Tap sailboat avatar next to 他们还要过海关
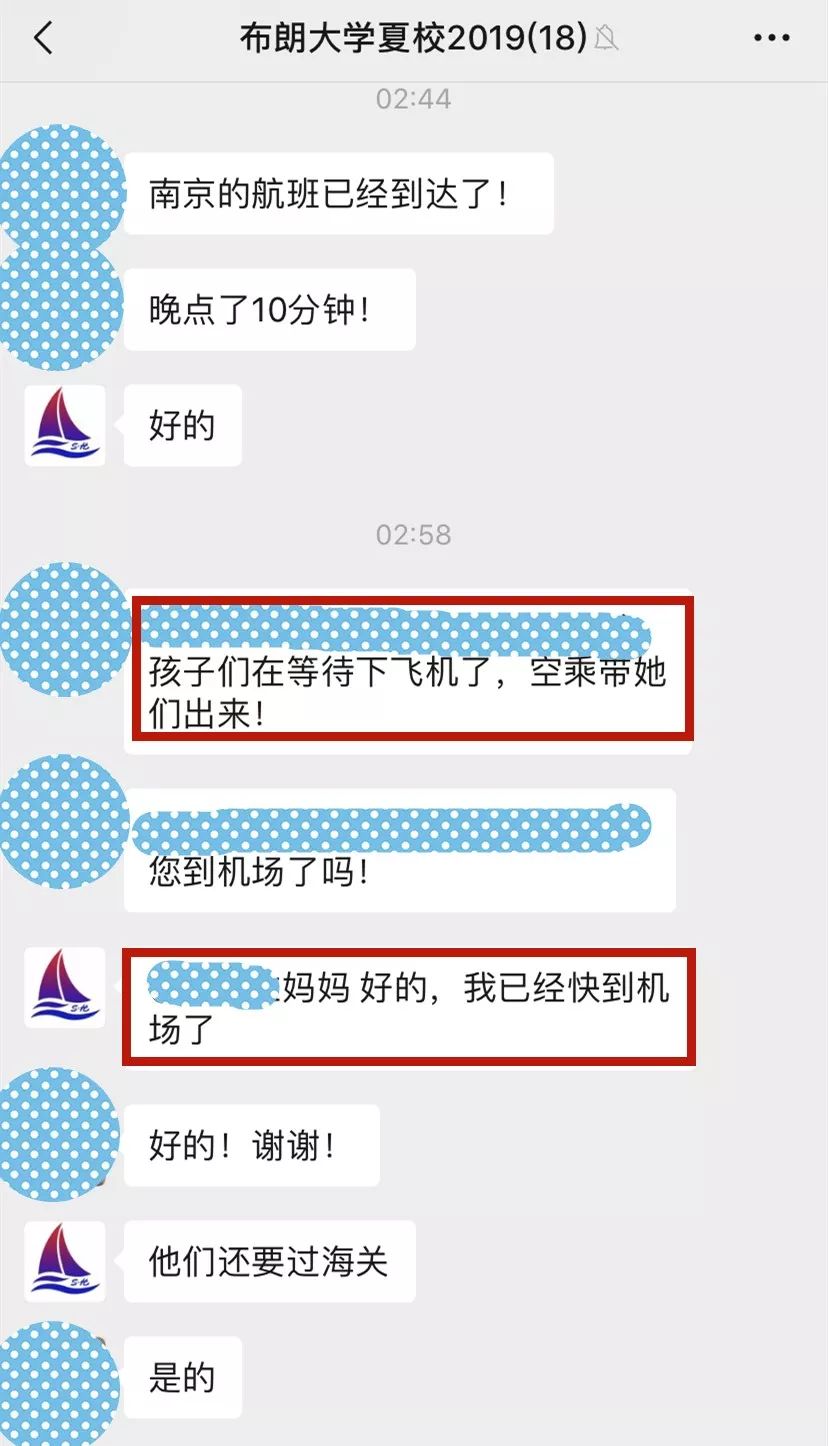This screenshot has height=1446, width=828. click(65, 1261)
